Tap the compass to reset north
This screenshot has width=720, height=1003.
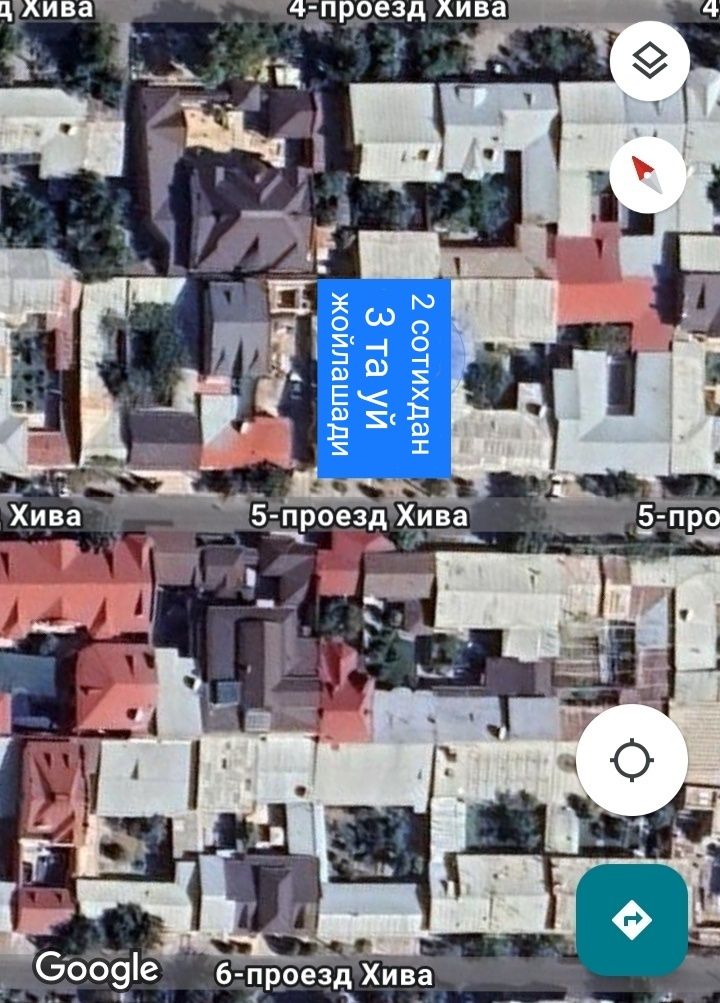[x=647, y=174]
